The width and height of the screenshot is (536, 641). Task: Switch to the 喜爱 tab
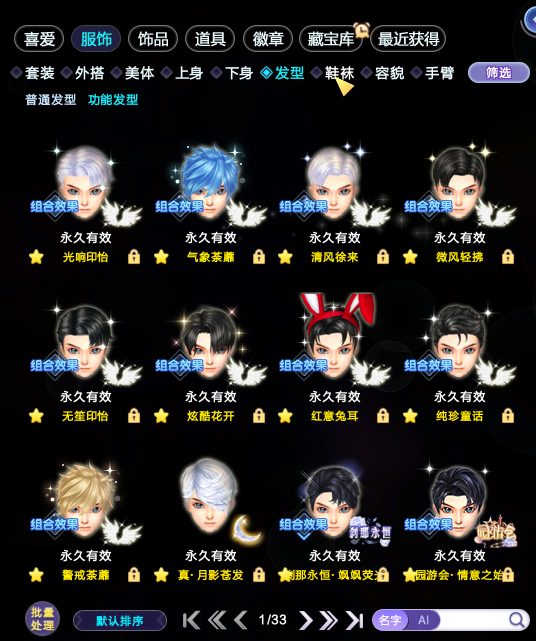(x=39, y=39)
